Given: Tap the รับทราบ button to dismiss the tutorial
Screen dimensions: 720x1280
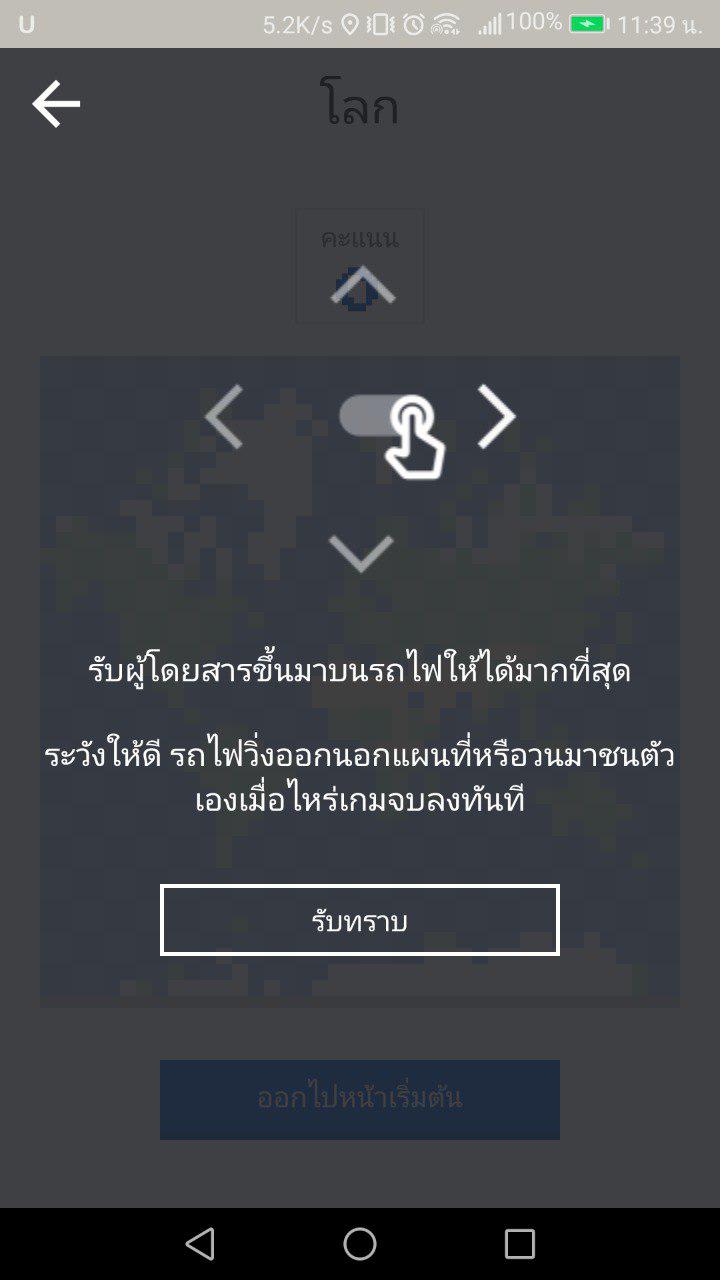Looking at the screenshot, I should click(x=360, y=920).
